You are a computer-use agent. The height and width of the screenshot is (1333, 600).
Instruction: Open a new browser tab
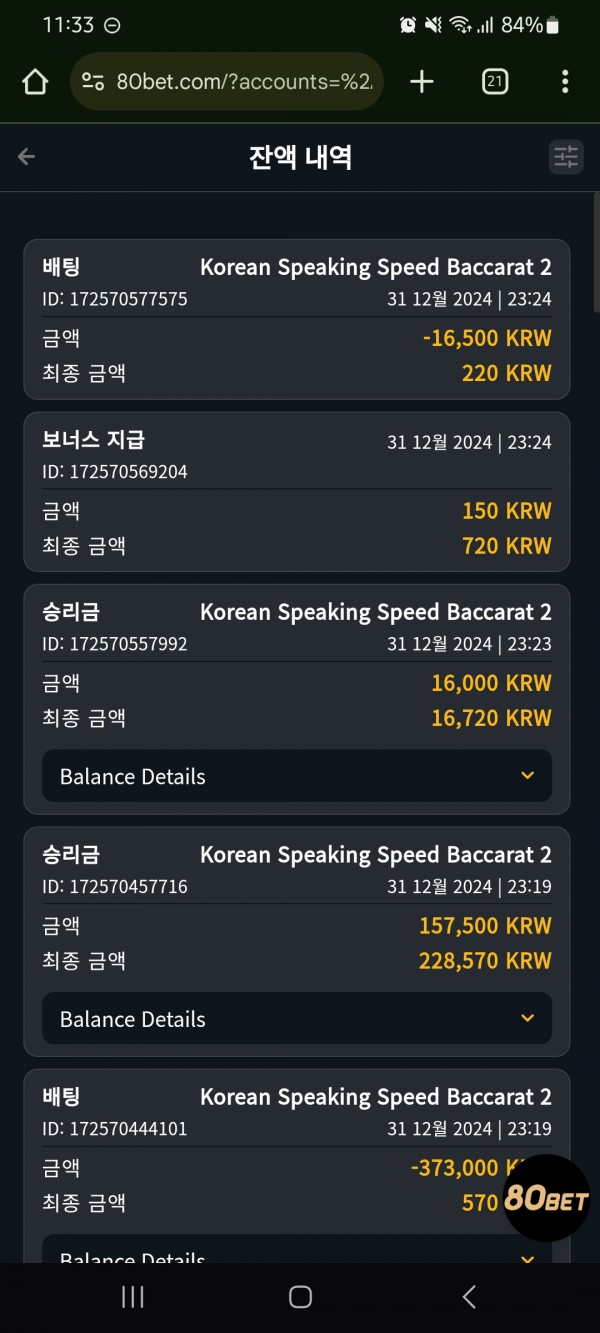(x=422, y=82)
